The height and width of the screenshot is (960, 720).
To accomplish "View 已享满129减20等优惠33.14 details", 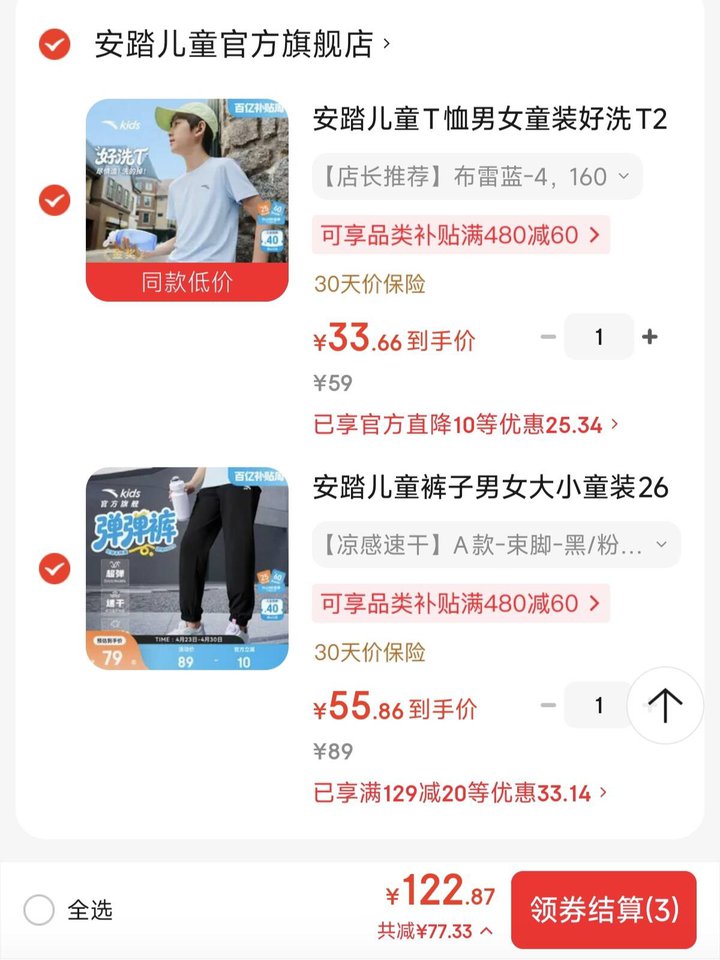I will (x=460, y=794).
